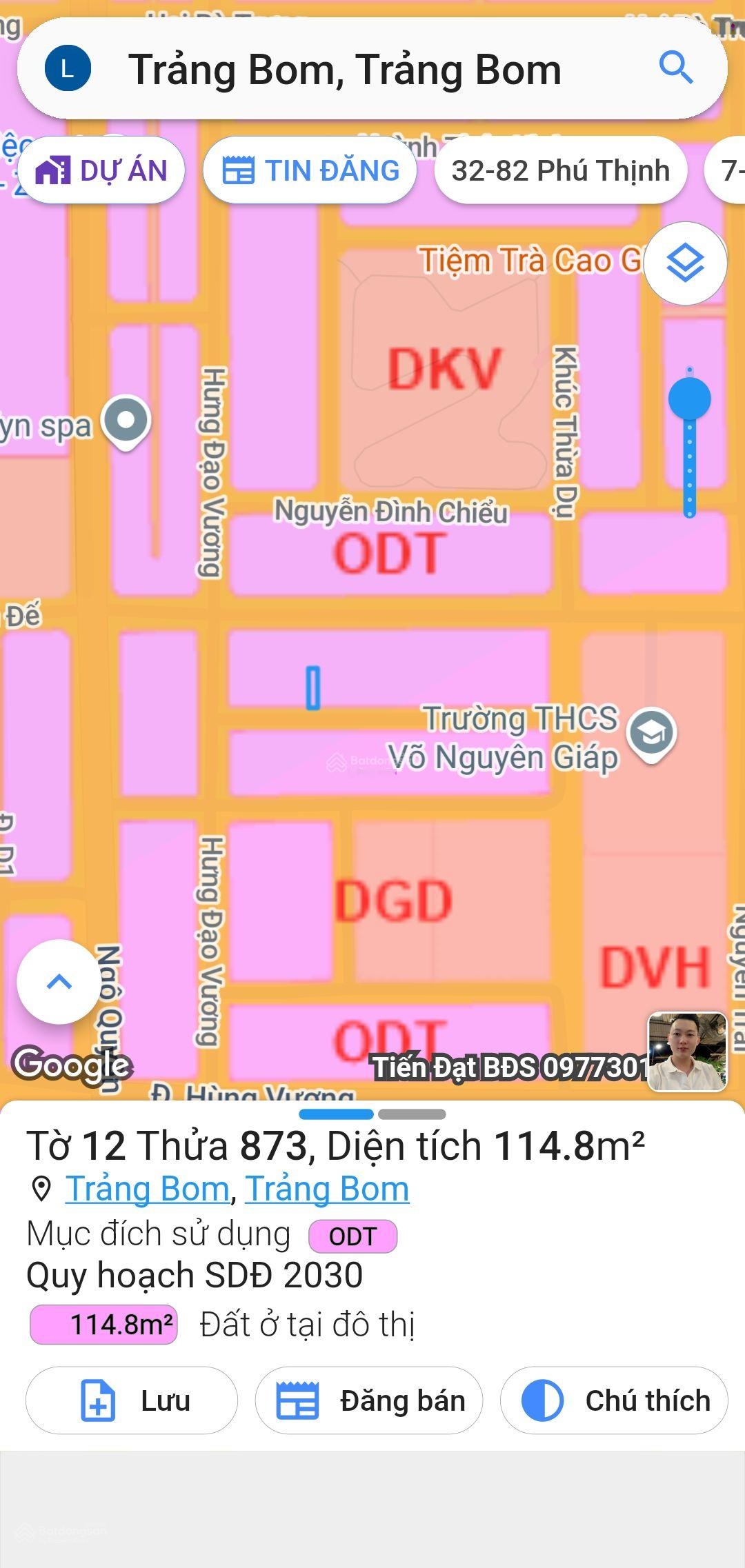This screenshot has height=1568, width=745.
Task: Tap the search magnifier icon
Action: pos(675,68)
